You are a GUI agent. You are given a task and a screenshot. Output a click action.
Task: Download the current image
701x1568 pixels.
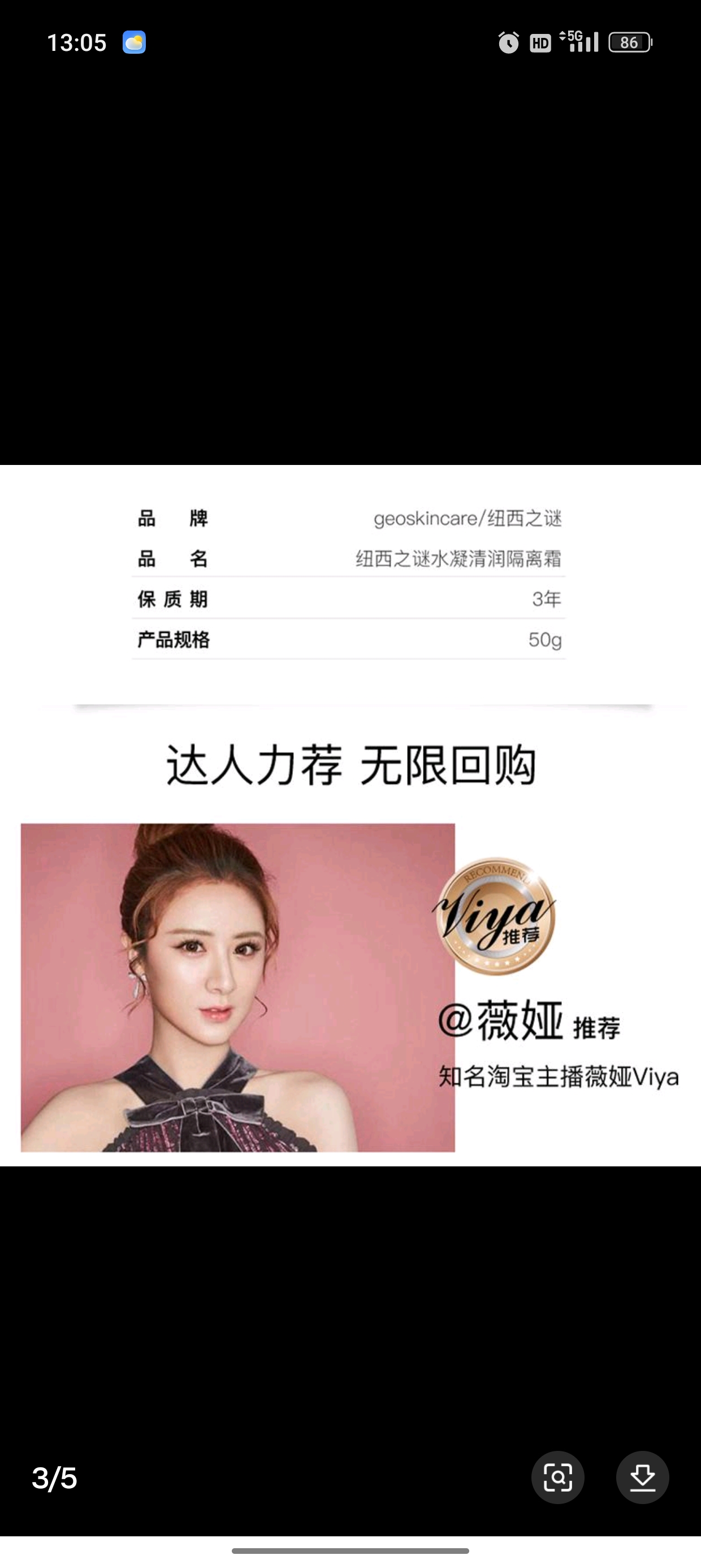(642, 1477)
